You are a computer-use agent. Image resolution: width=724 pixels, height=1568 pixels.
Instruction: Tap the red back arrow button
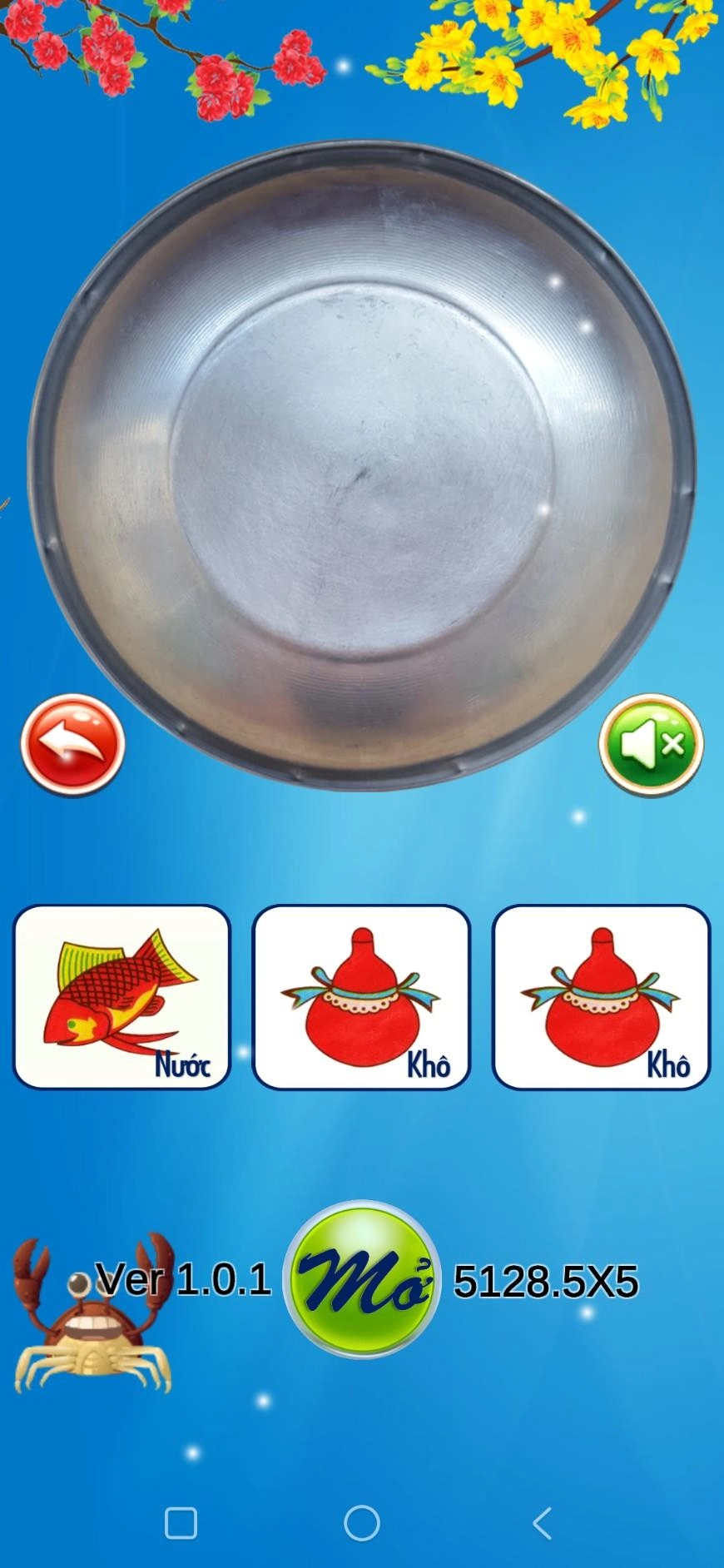click(x=72, y=744)
